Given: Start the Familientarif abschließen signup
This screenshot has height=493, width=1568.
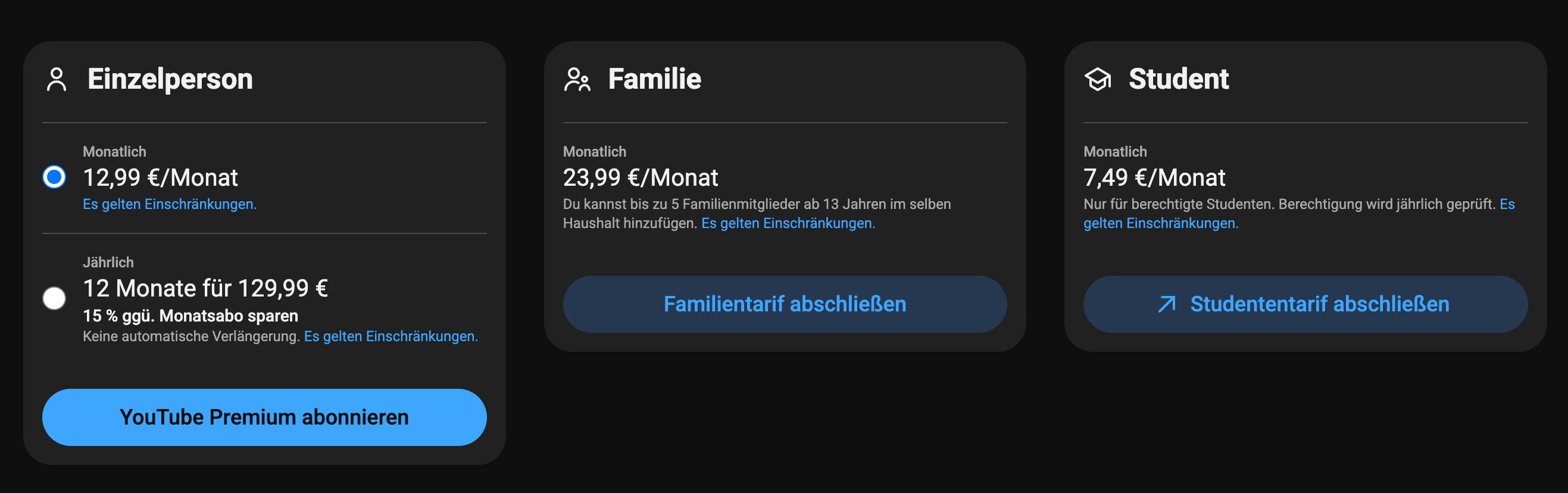Looking at the screenshot, I should pos(784,304).
